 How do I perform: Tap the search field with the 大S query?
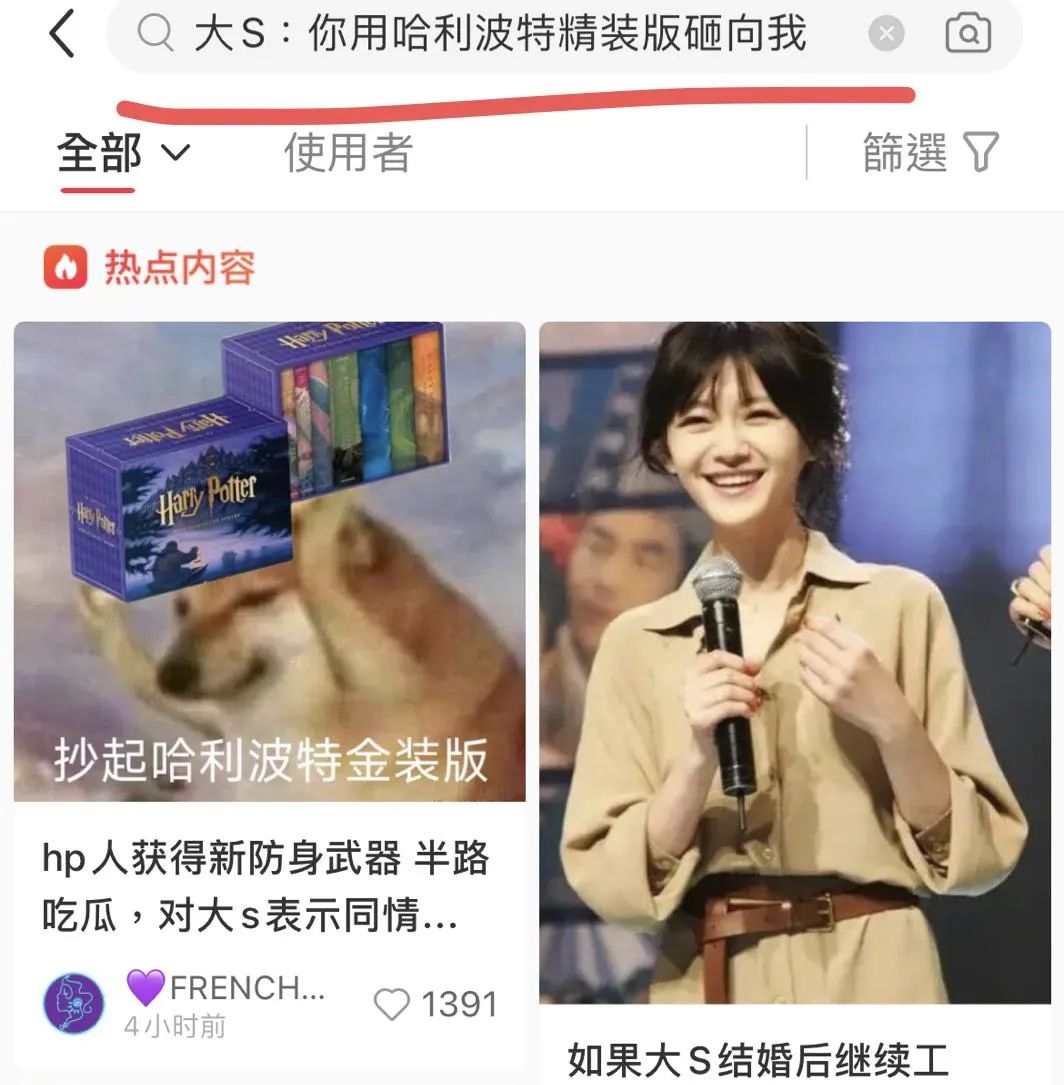coord(500,35)
